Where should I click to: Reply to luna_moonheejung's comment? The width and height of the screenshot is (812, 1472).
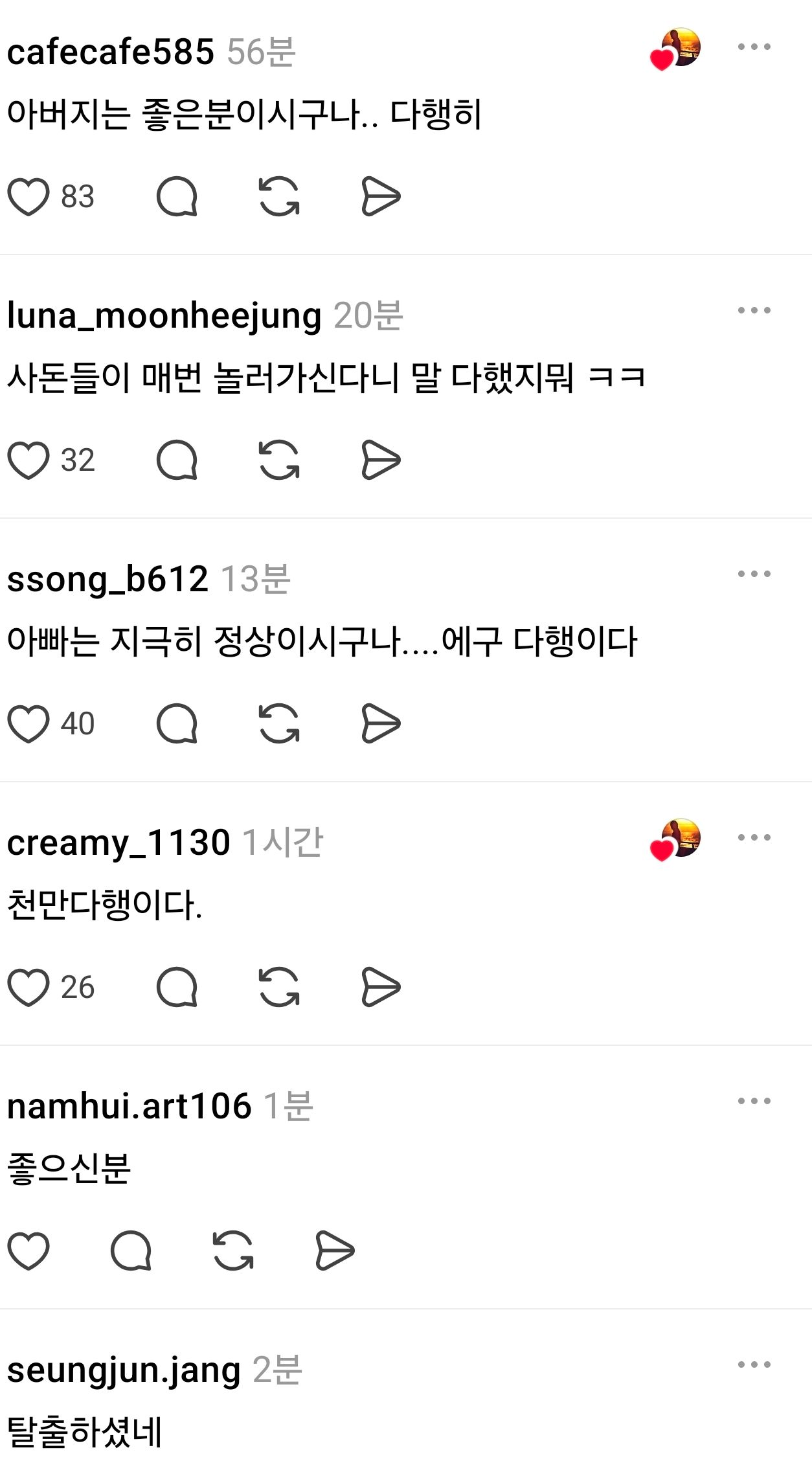[177, 460]
